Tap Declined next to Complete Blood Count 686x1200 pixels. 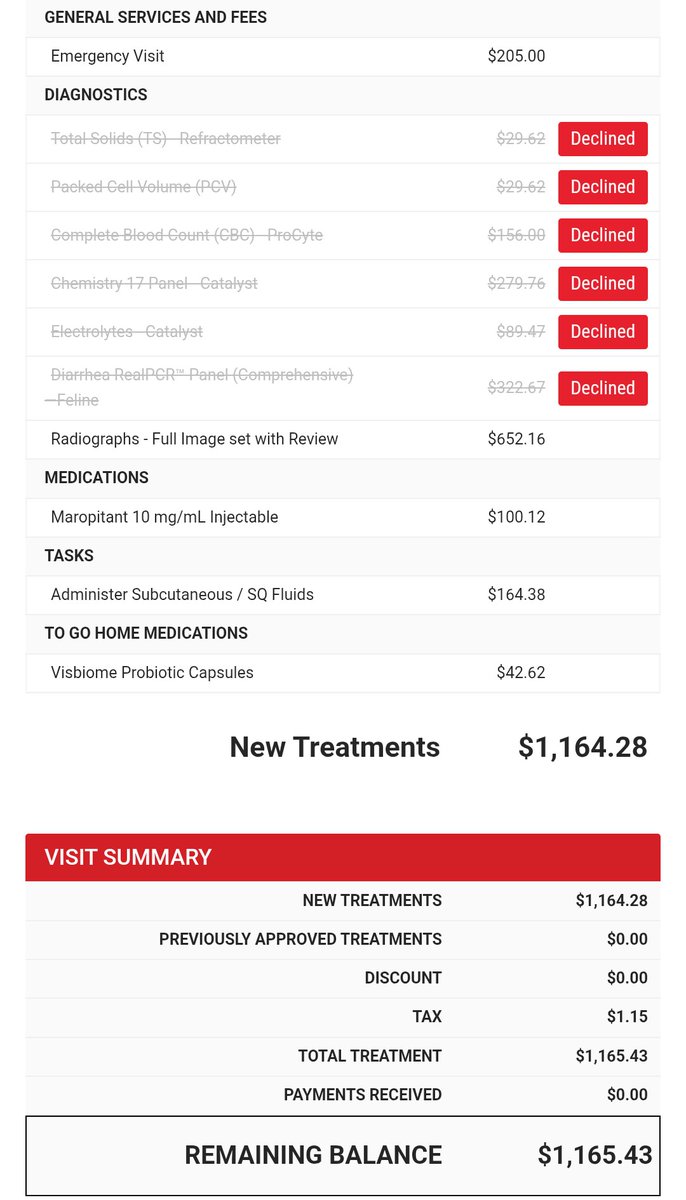602,235
